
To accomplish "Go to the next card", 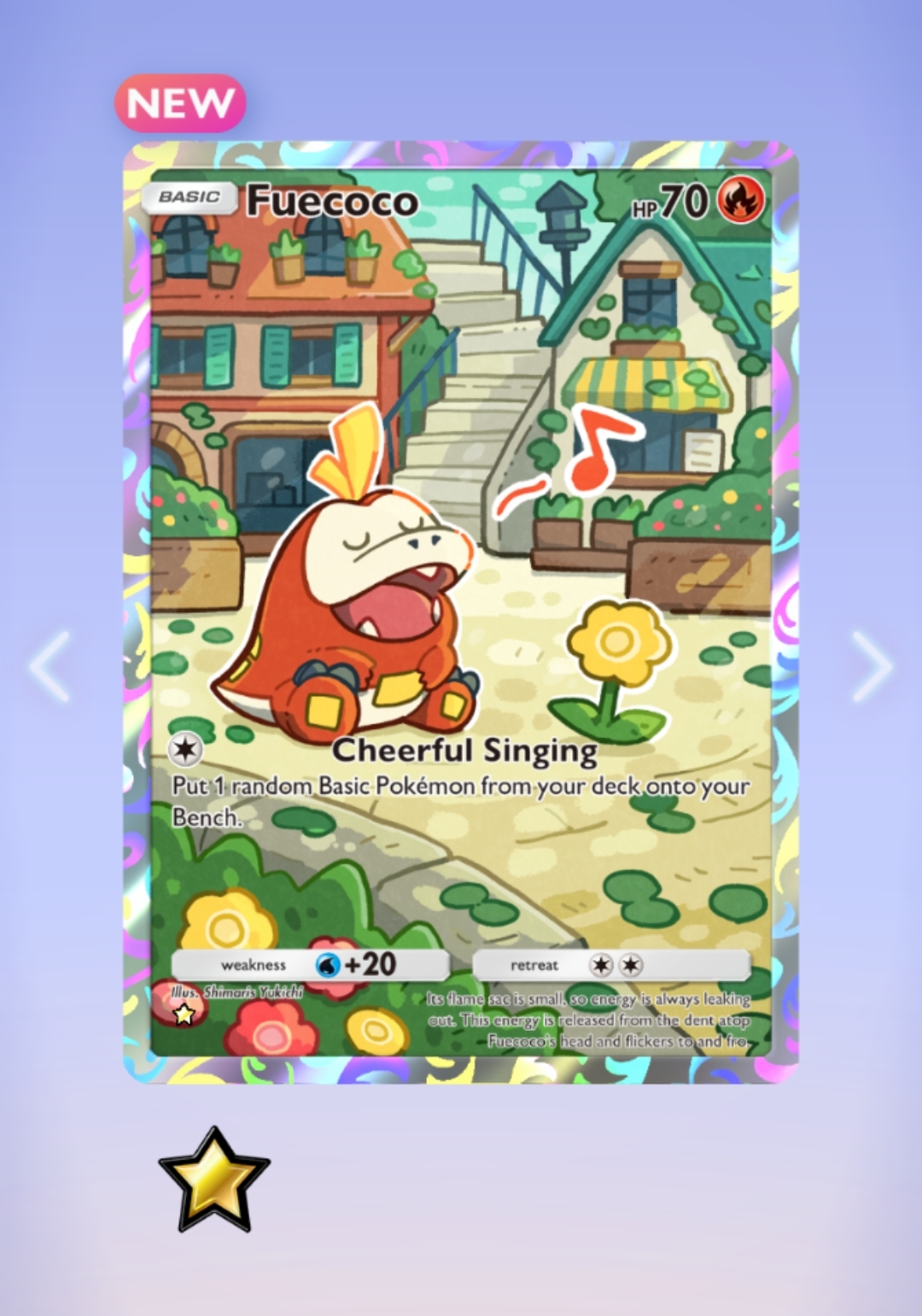I will 871,666.
